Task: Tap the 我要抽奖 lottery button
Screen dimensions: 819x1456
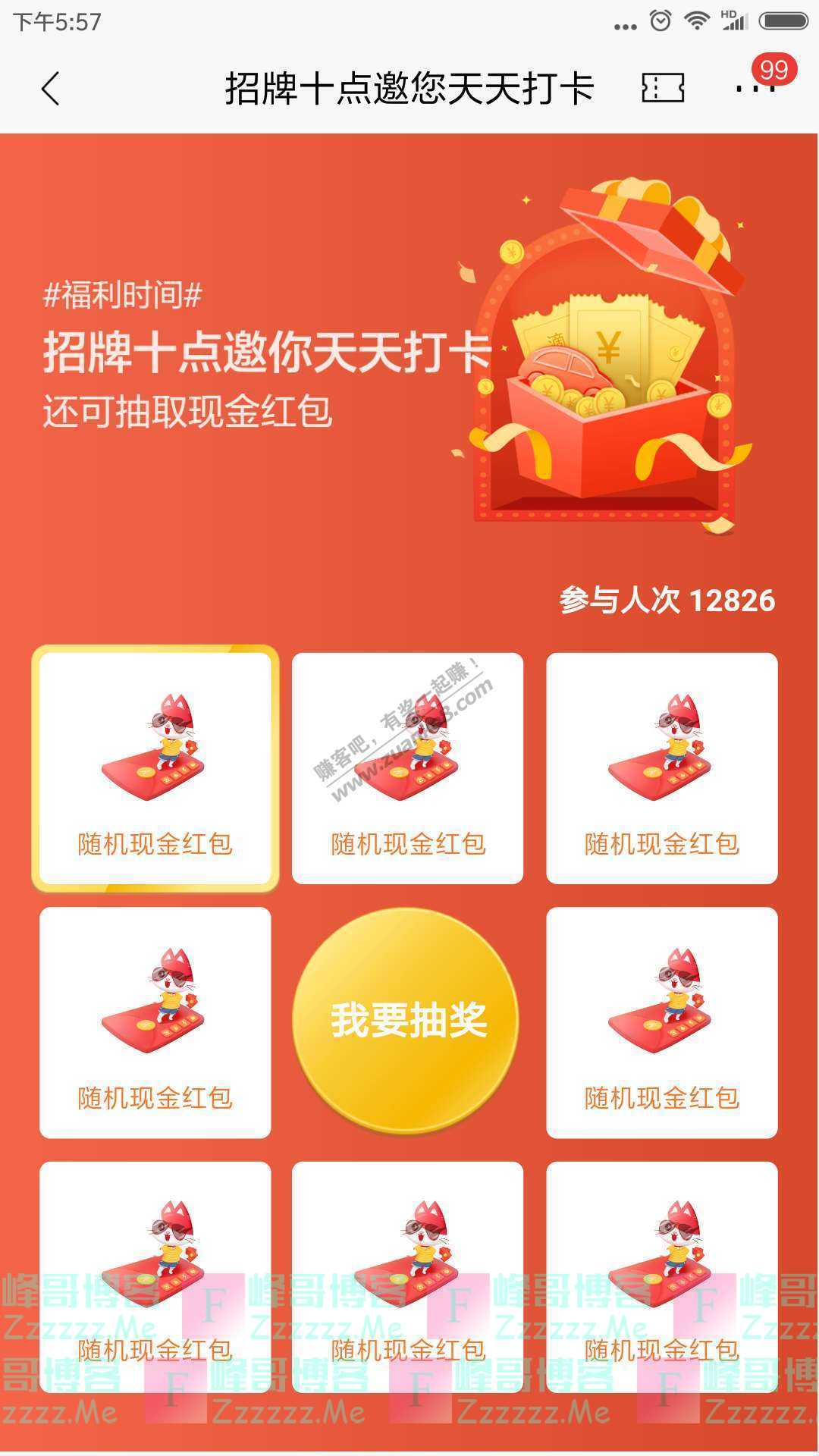Action: 407,1020
